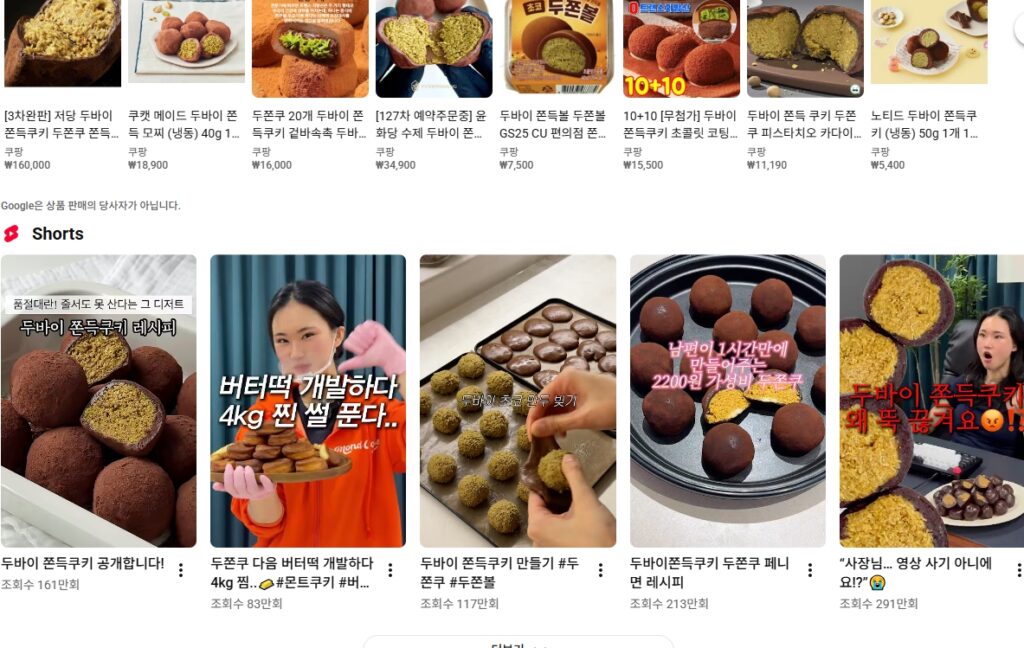Image resolution: width=1024 pixels, height=648 pixels.
Task: Select the 두바이 쫀득볼 GS25 CU product
Action: (557, 124)
